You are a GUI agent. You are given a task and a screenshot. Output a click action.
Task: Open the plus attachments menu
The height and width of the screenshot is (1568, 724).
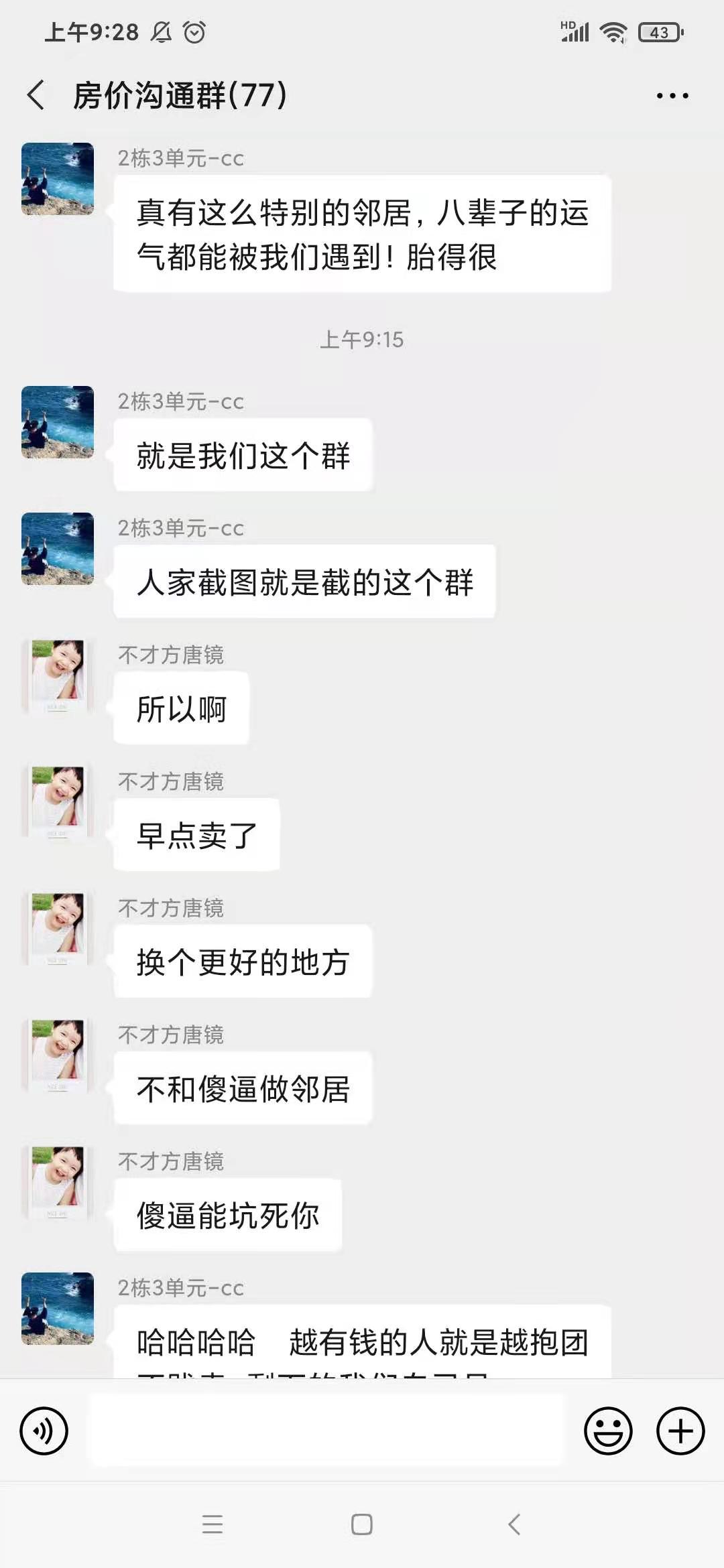[x=680, y=1431]
